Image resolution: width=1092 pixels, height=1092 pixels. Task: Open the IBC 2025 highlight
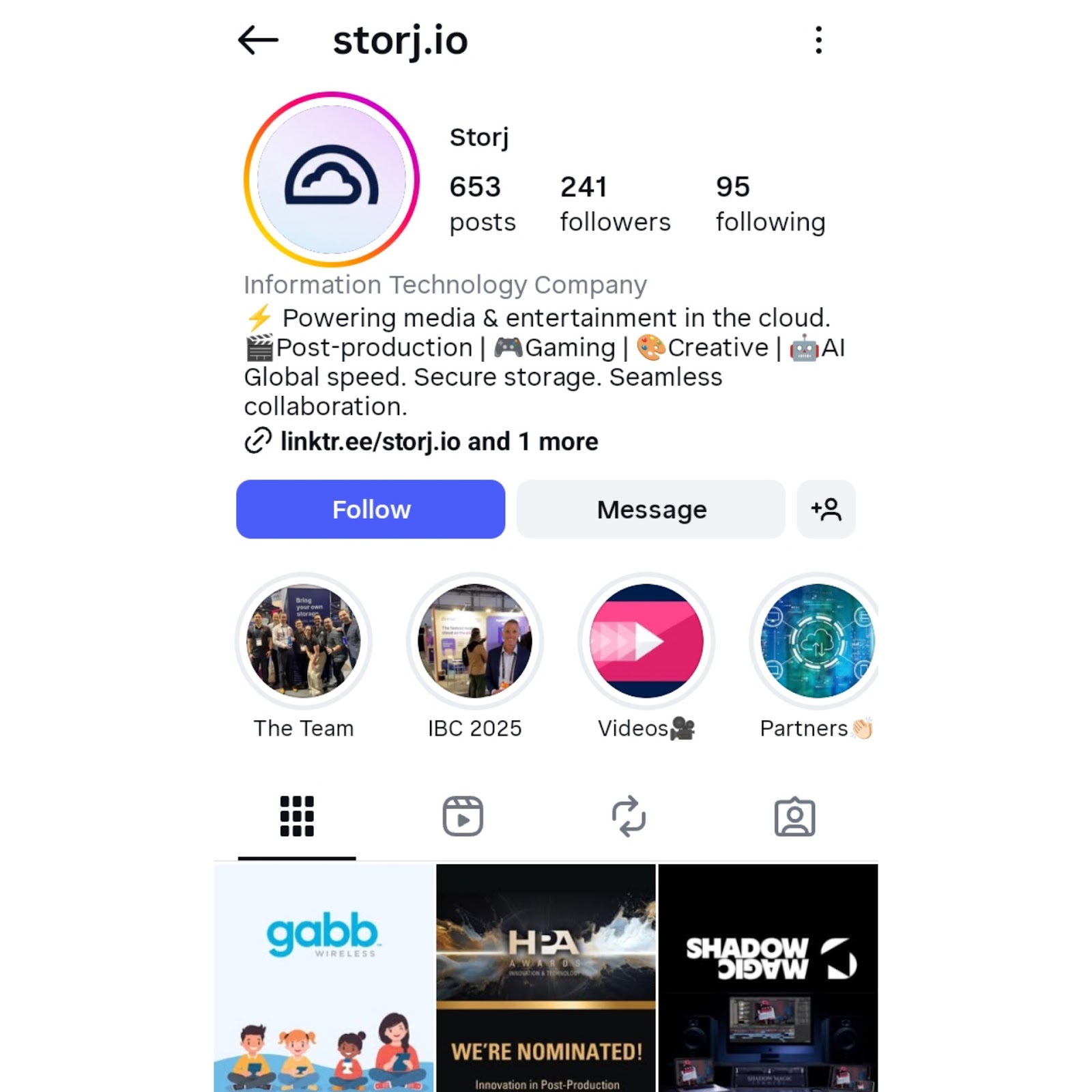pyautogui.click(x=475, y=642)
